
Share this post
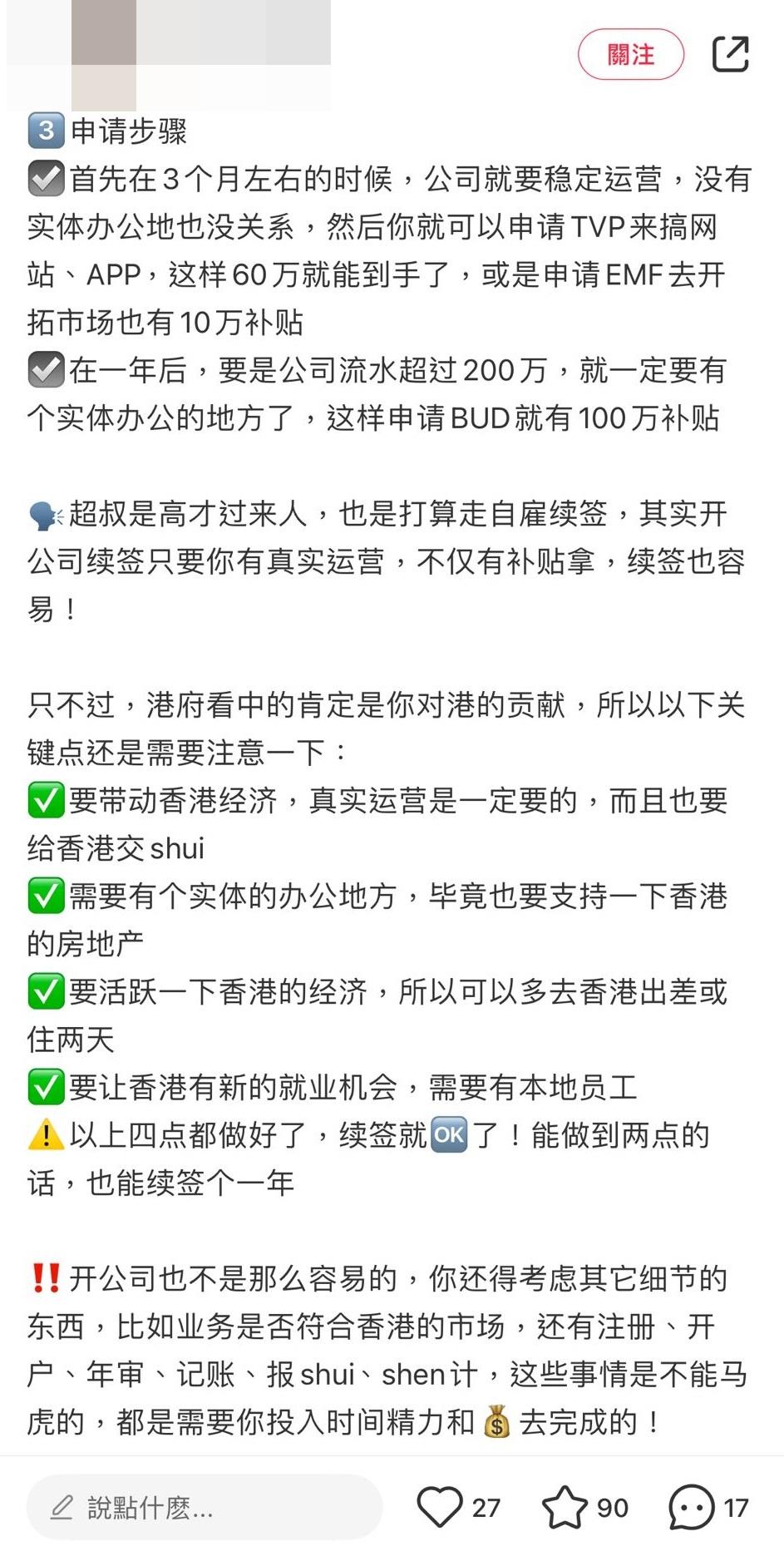point(731,55)
